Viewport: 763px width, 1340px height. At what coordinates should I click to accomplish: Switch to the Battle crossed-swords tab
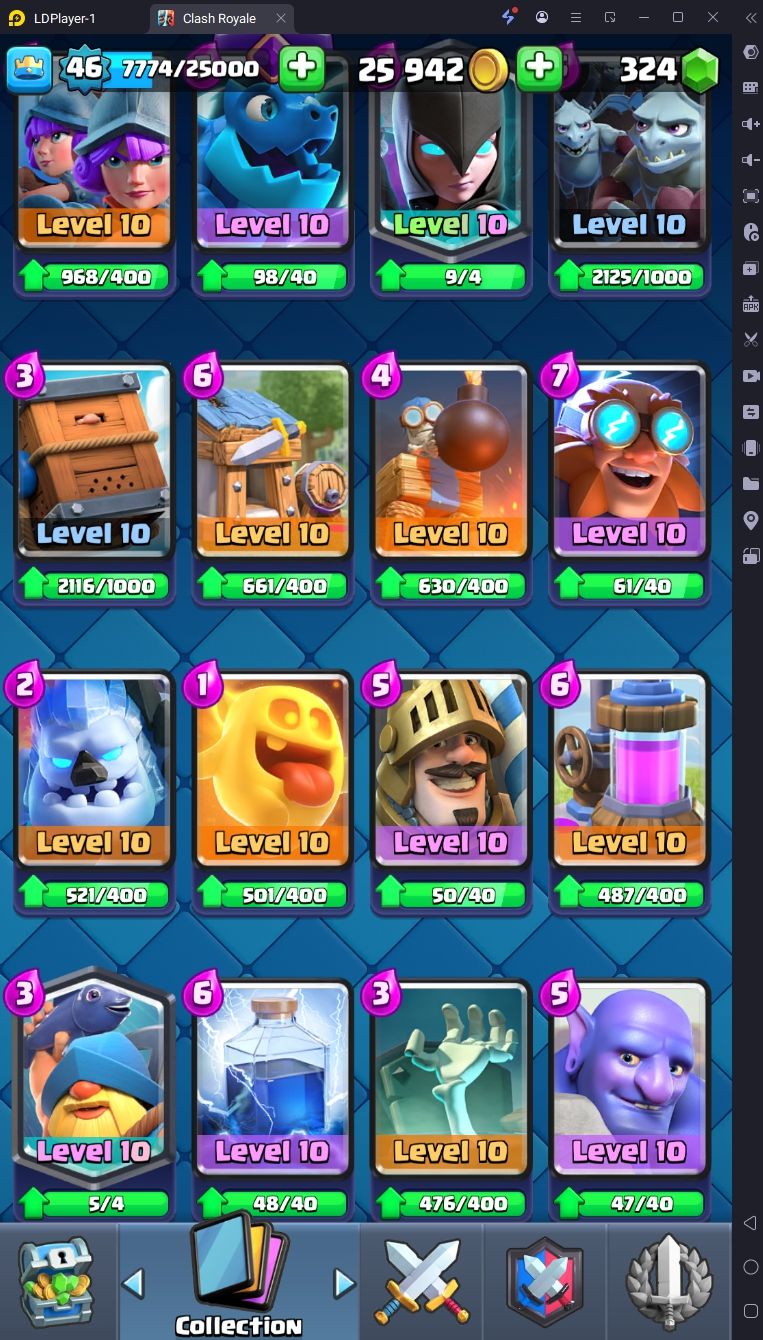421,1282
